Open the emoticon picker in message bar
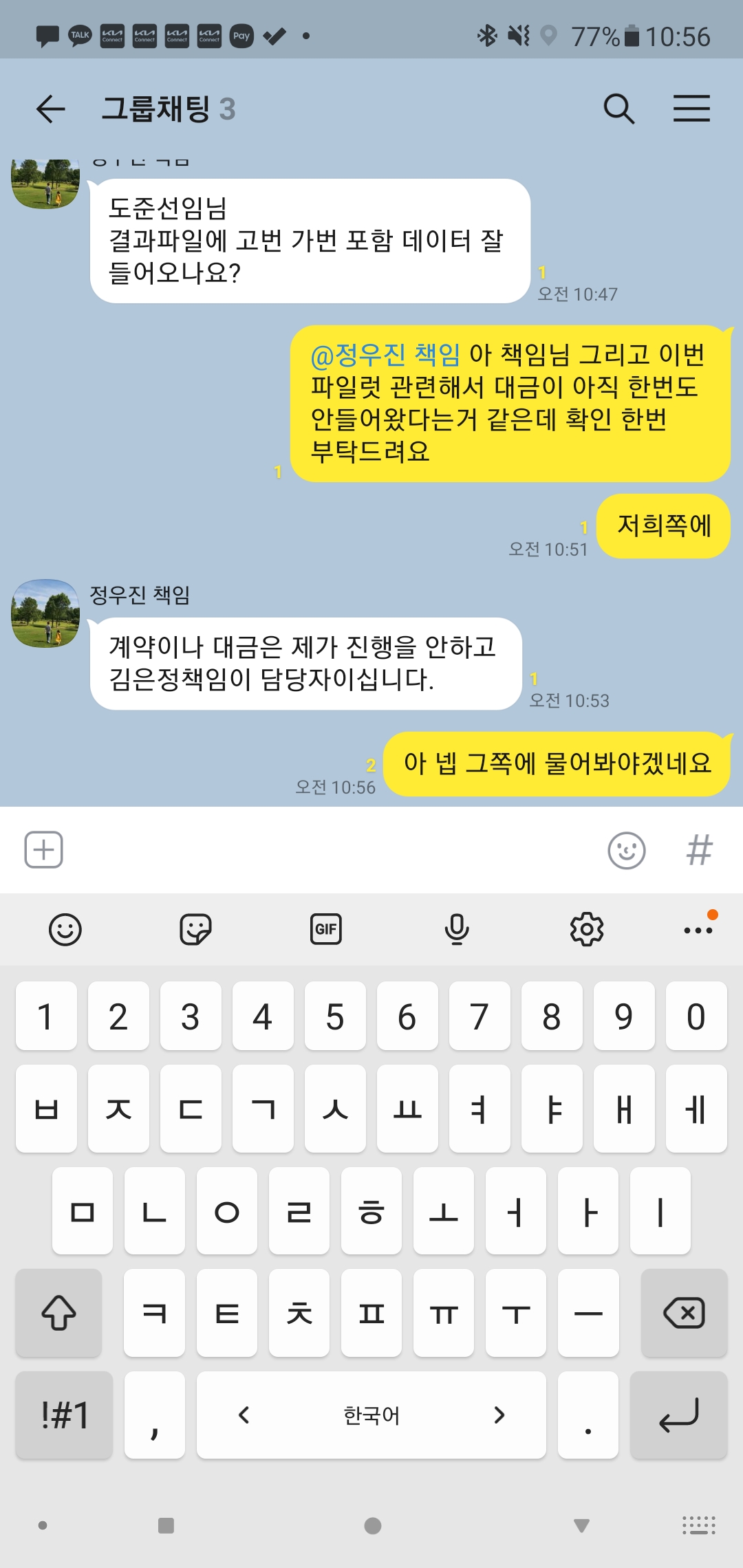 click(626, 851)
